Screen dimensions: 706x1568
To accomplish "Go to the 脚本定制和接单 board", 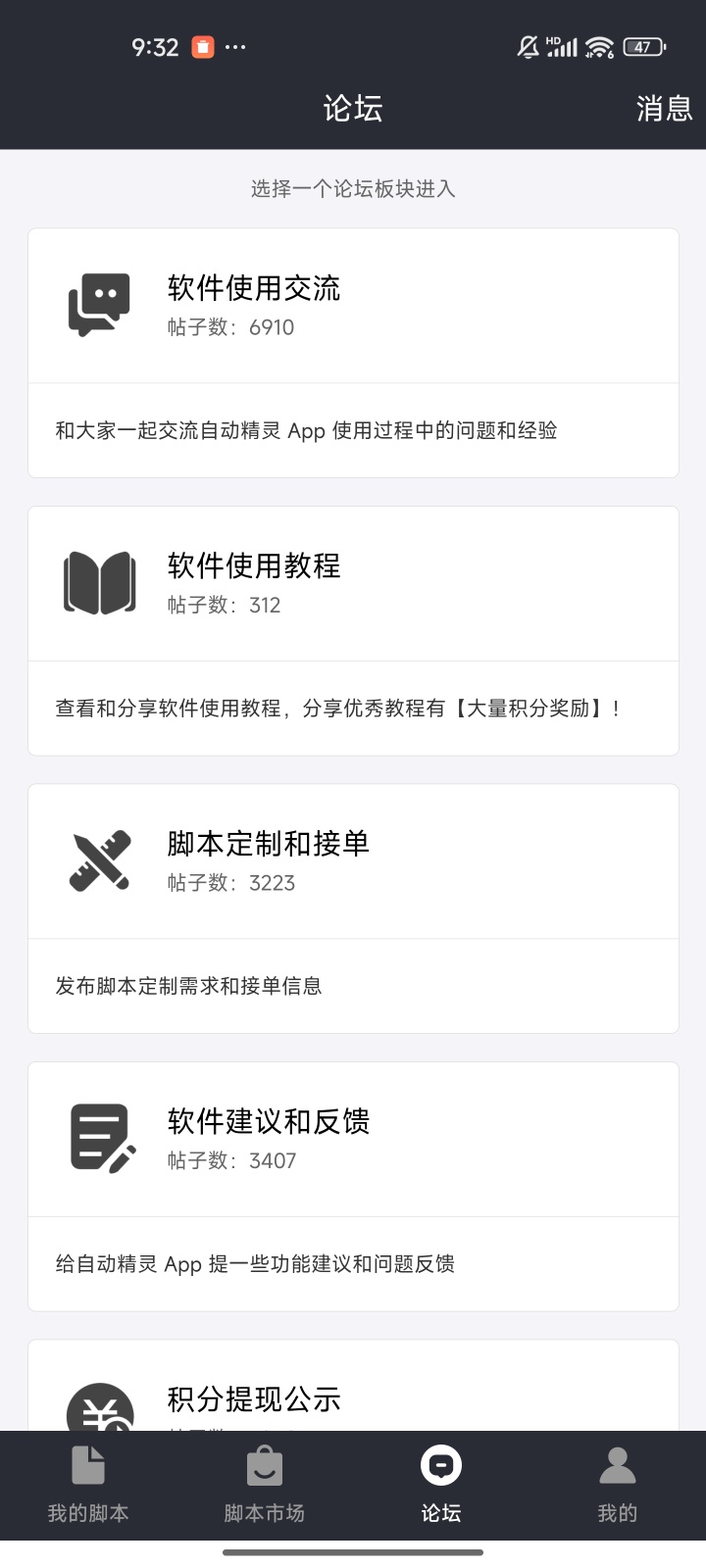I will (x=353, y=861).
